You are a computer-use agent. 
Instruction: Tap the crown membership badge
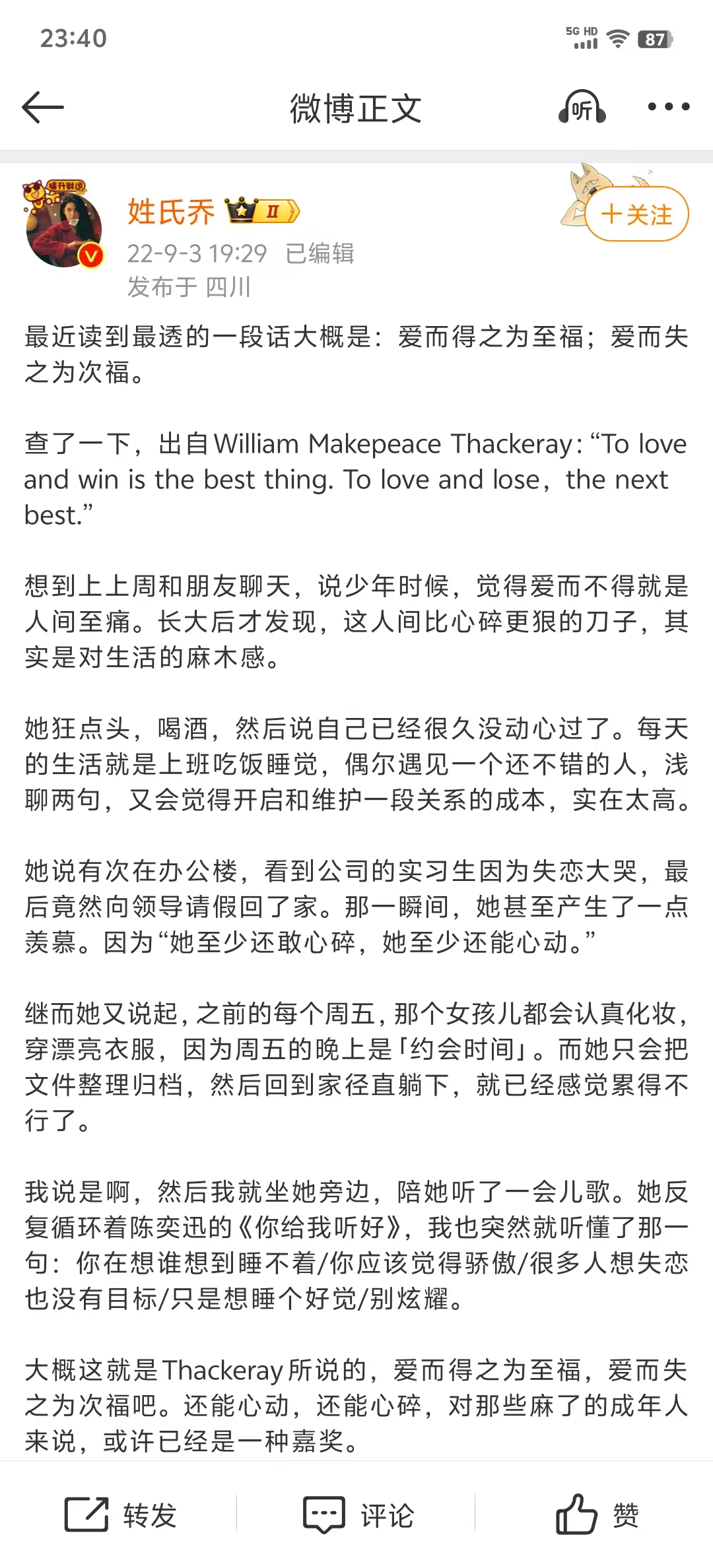coord(262,211)
